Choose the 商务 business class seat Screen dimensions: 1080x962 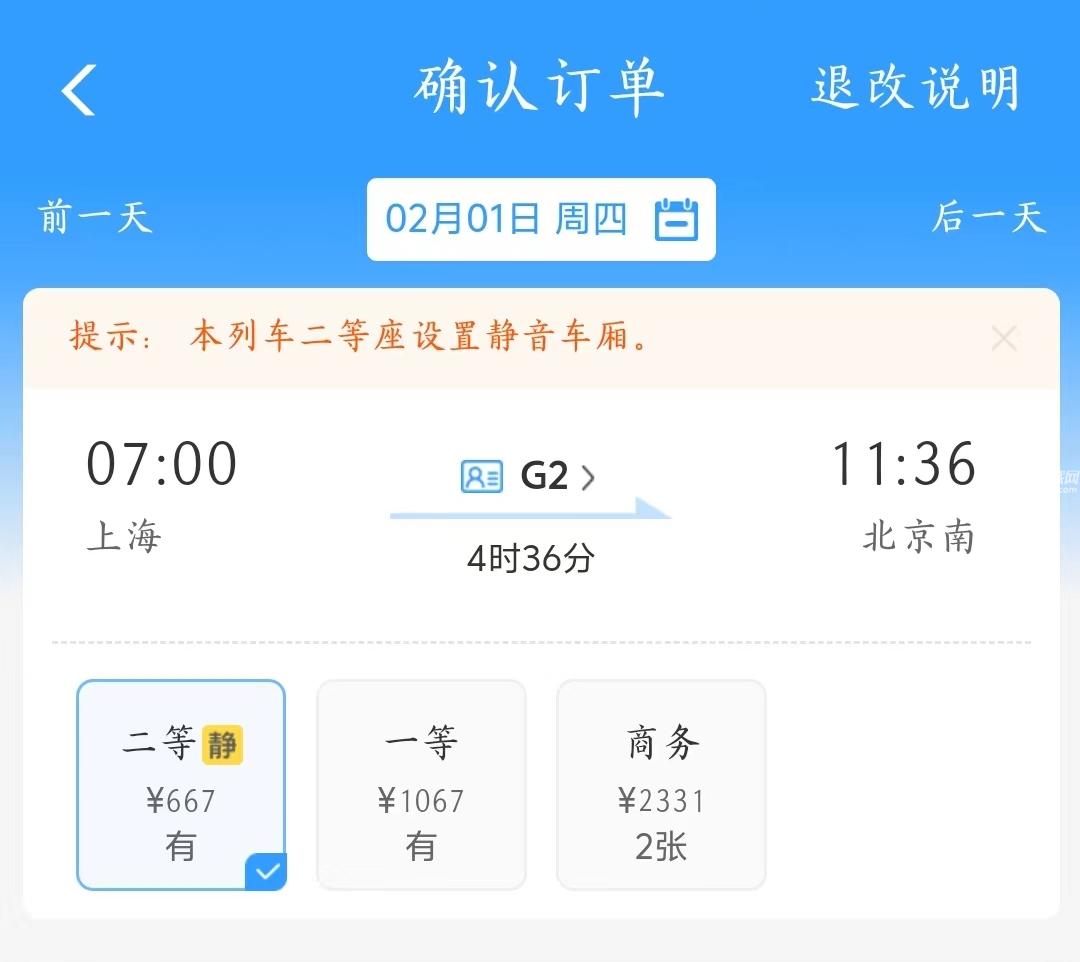(661, 785)
